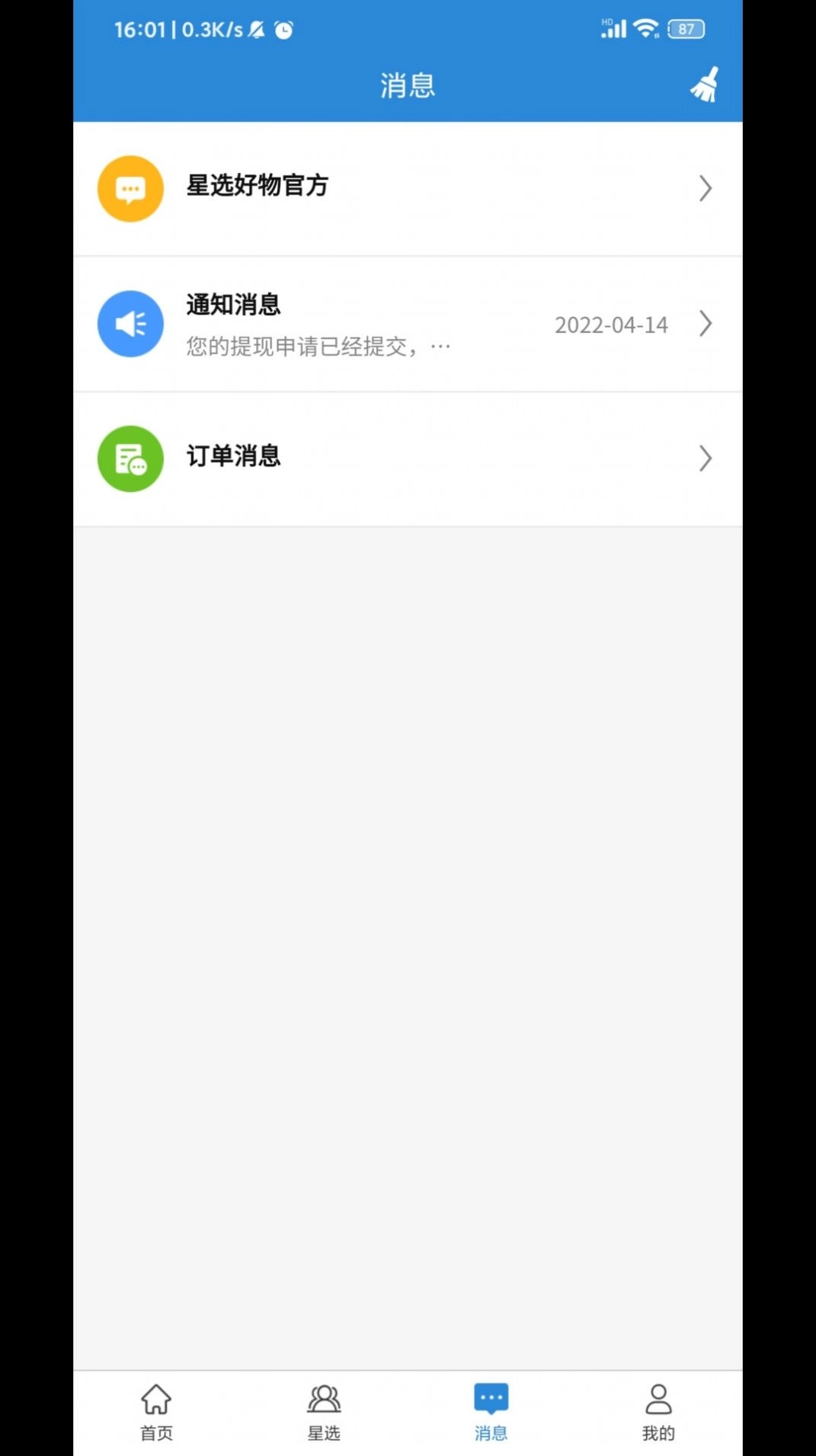Open the yellow chat bubble icon for 星选好物官方

tap(130, 188)
